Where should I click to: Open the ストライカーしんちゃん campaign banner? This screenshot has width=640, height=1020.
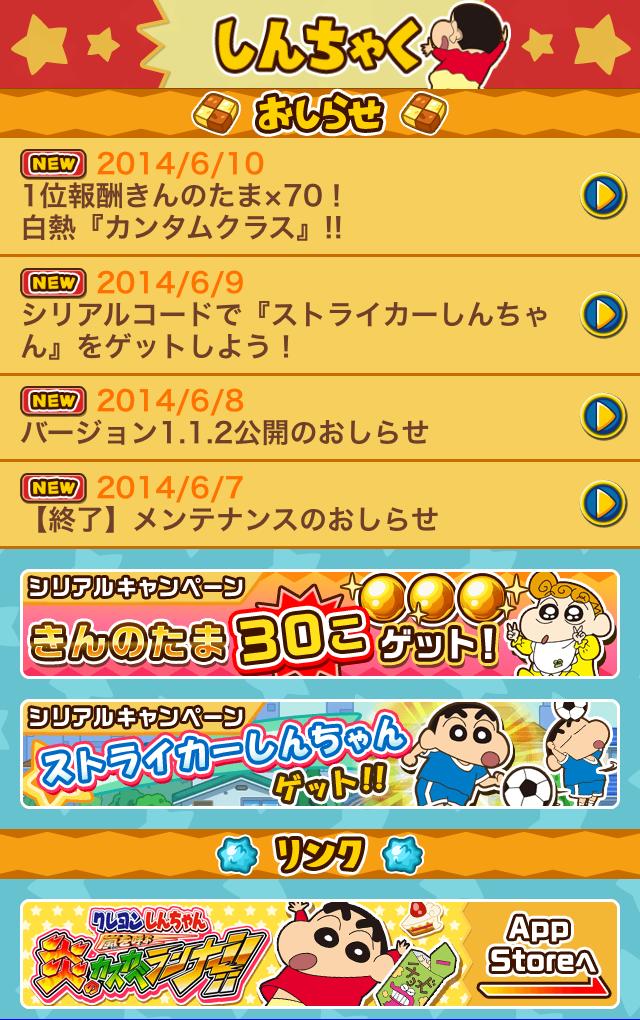320,754
